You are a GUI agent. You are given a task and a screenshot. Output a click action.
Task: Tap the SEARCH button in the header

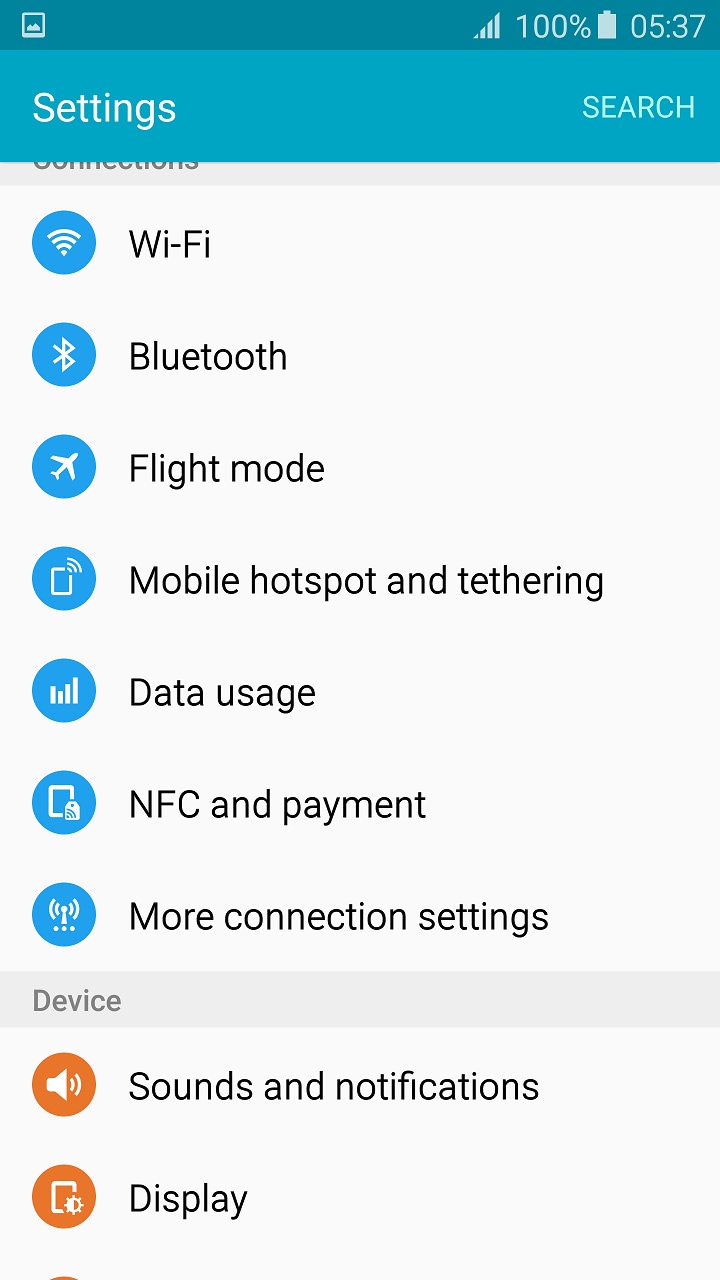coord(638,107)
